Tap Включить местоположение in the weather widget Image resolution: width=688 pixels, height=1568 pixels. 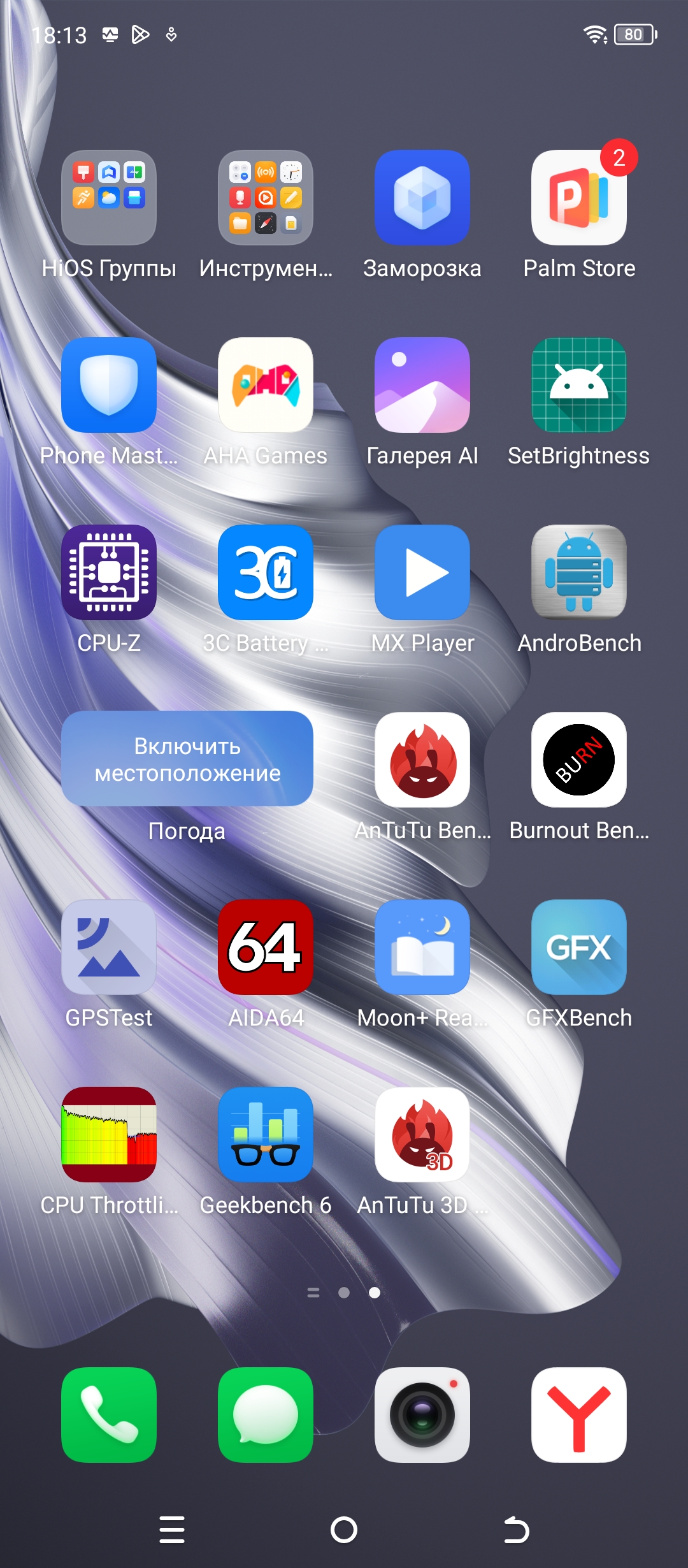click(x=187, y=759)
